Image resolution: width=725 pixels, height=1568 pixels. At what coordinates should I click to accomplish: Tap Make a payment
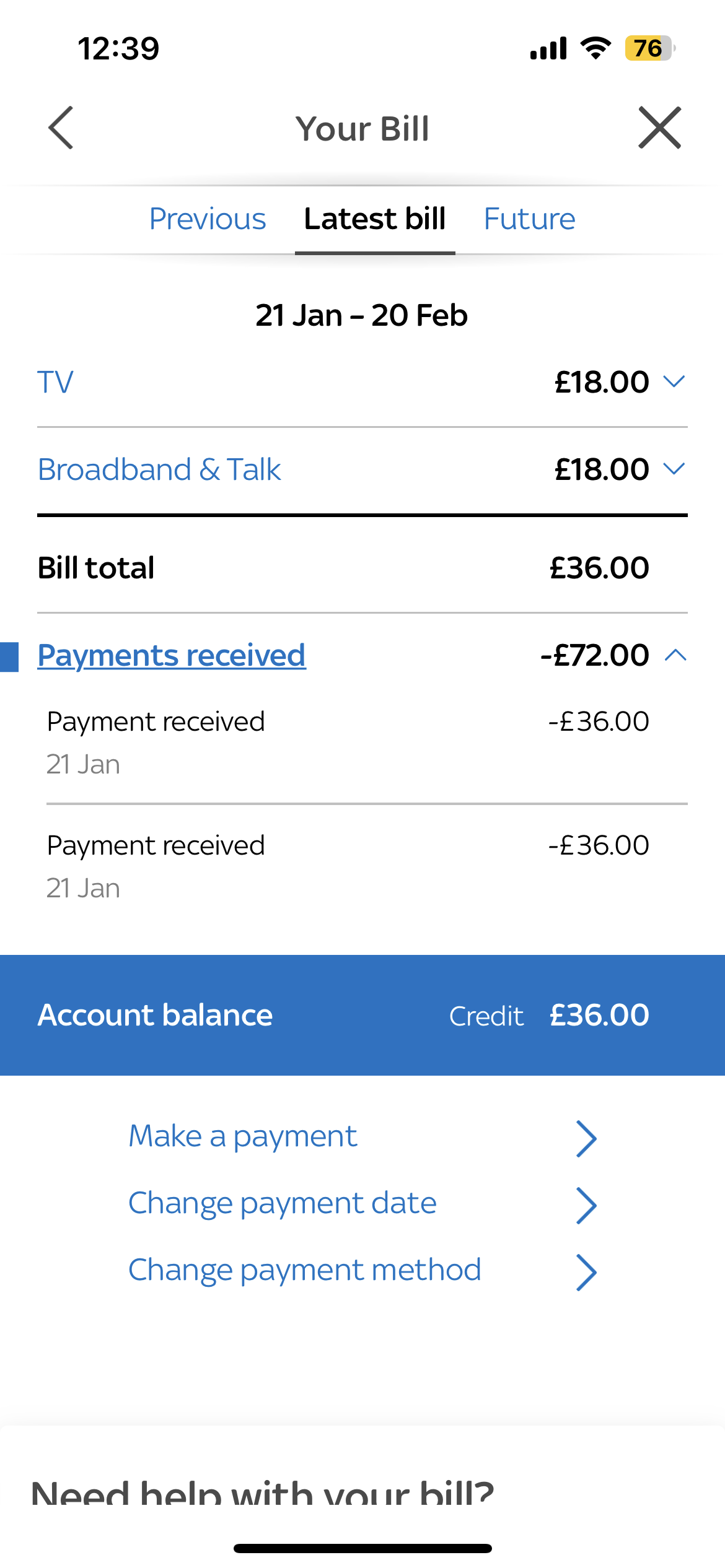tap(242, 1136)
